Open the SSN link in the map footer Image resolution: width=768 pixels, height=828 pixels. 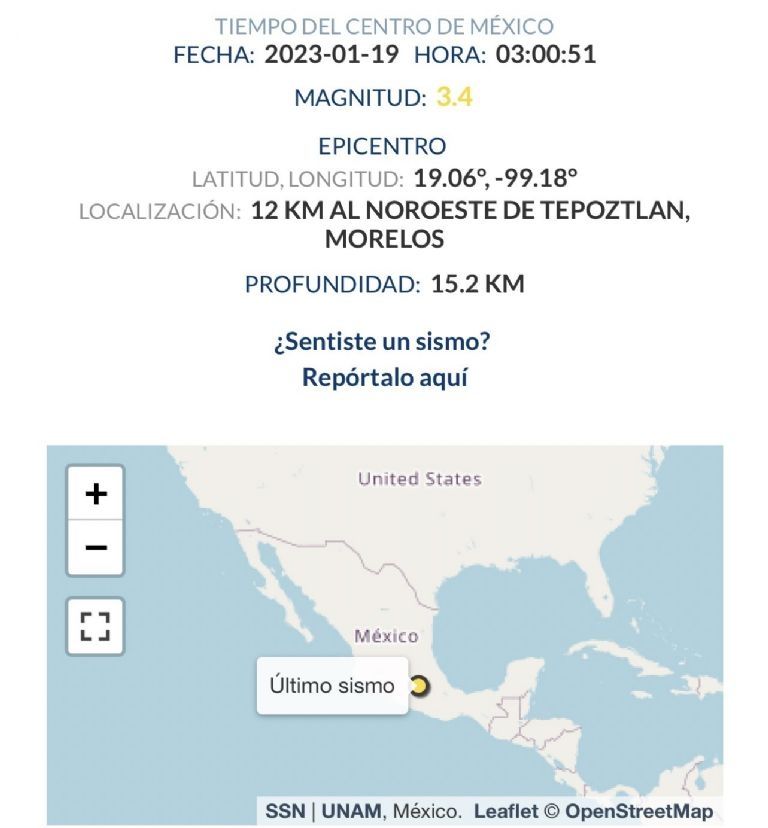[286, 811]
